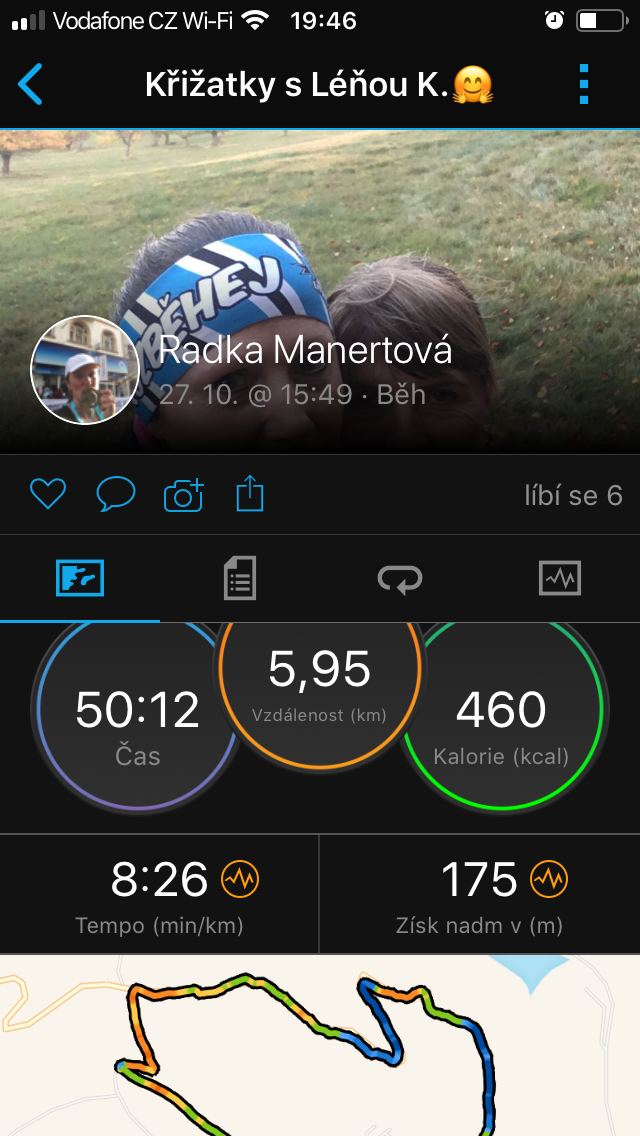Like this activity with the heart icon
This screenshot has width=640, height=1136.
[x=48, y=495]
